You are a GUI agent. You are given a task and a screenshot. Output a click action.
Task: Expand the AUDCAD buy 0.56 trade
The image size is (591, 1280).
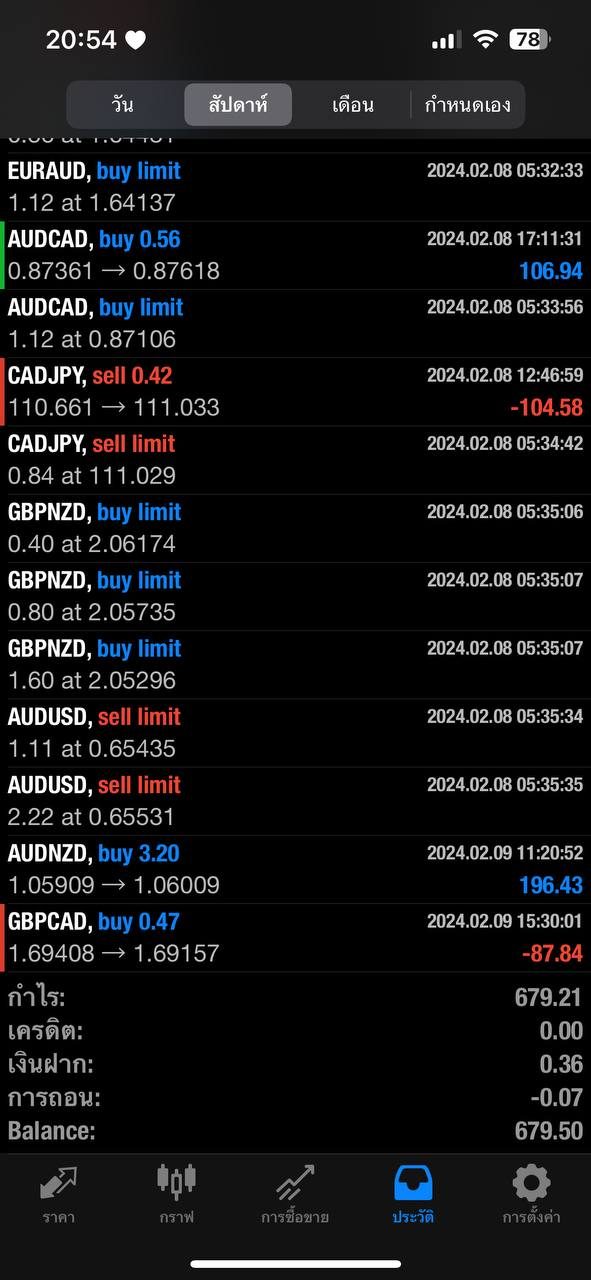point(295,255)
